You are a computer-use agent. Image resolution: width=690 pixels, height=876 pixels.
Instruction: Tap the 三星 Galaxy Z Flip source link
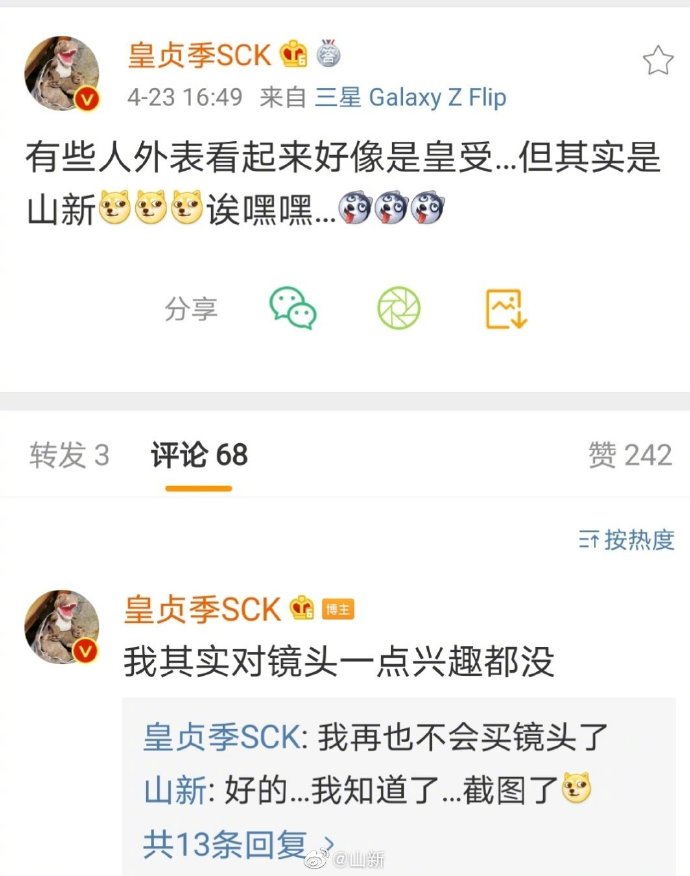click(410, 97)
